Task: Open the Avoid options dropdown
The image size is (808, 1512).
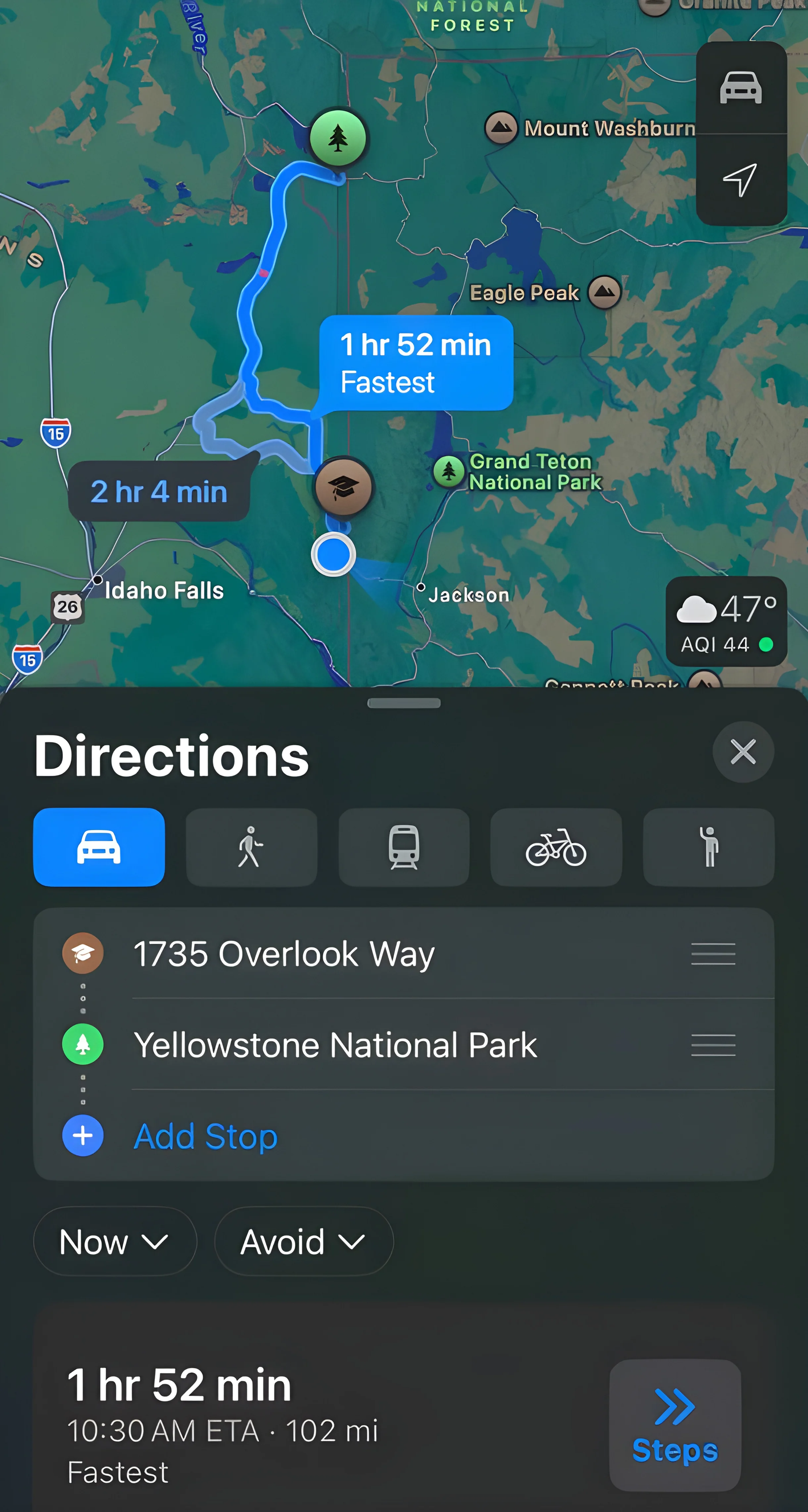Action: [x=303, y=1241]
